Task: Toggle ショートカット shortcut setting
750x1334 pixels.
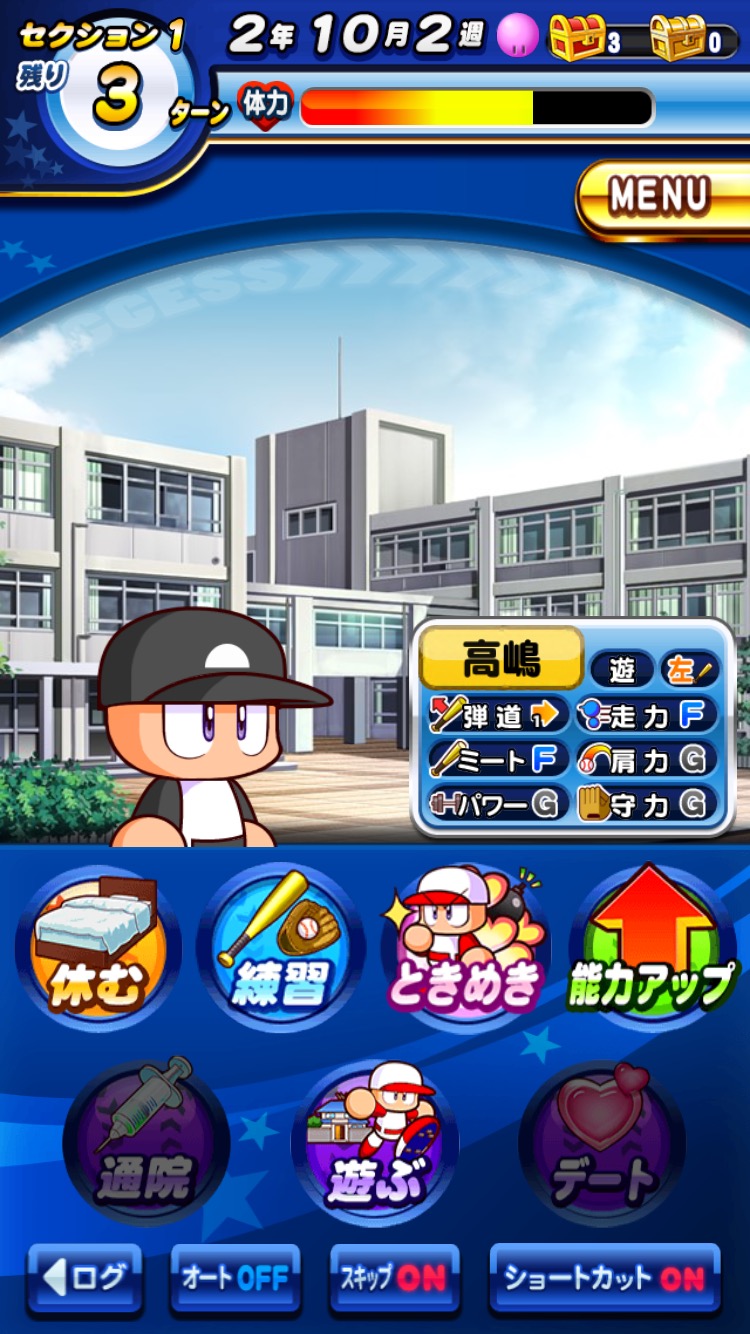Action: [x=604, y=1278]
